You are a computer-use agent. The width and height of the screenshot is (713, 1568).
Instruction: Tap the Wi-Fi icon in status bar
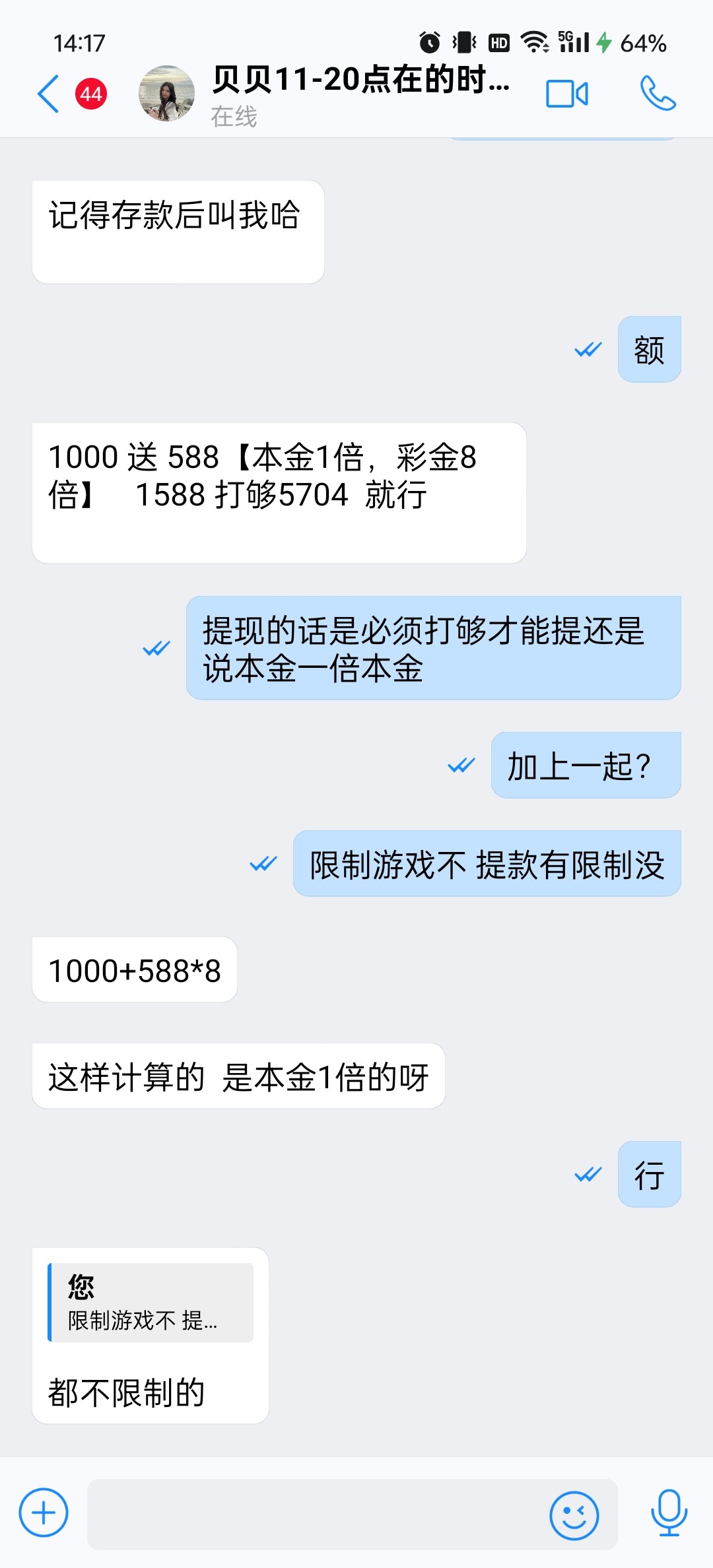pyautogui.click(x=536, y=43)
